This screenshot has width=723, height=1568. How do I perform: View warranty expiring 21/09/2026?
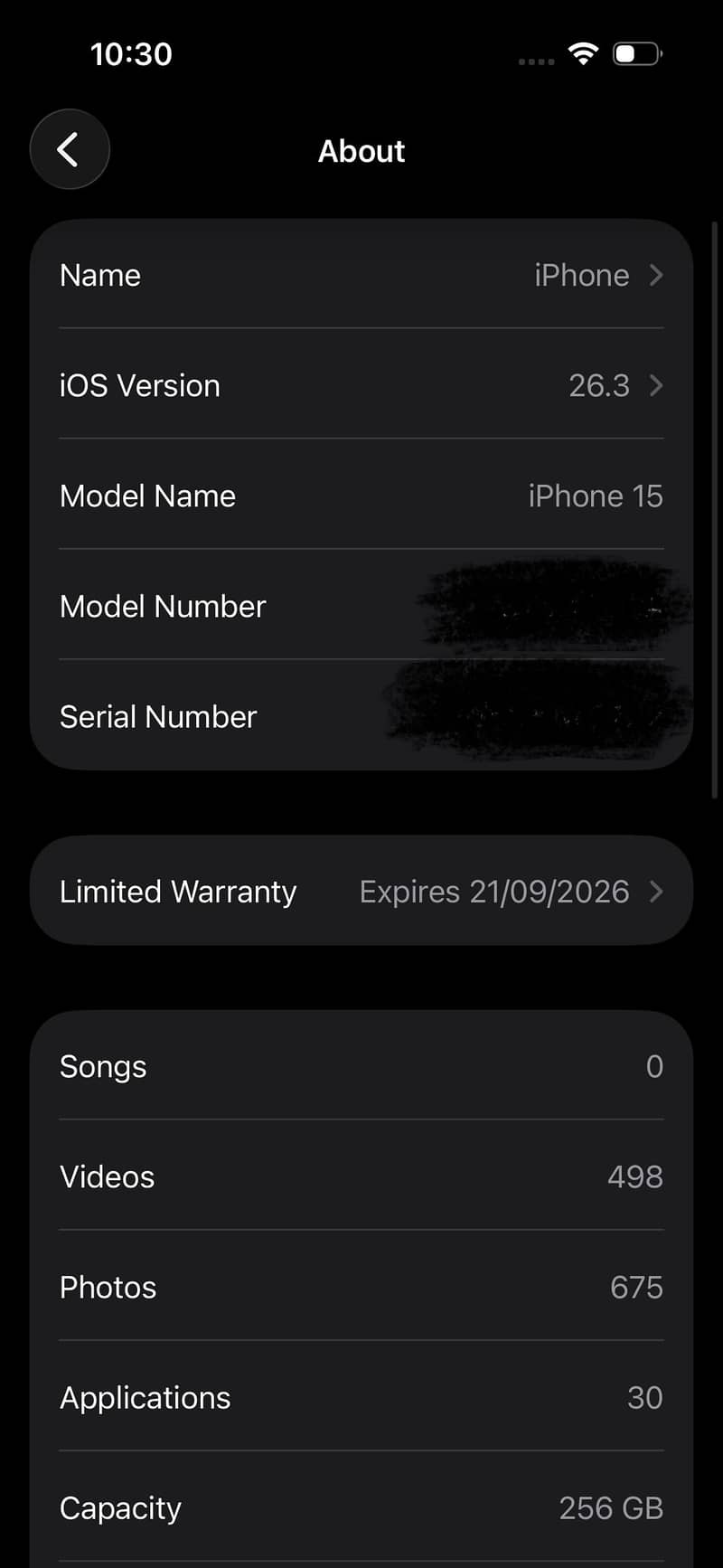[x=493, y=892]
